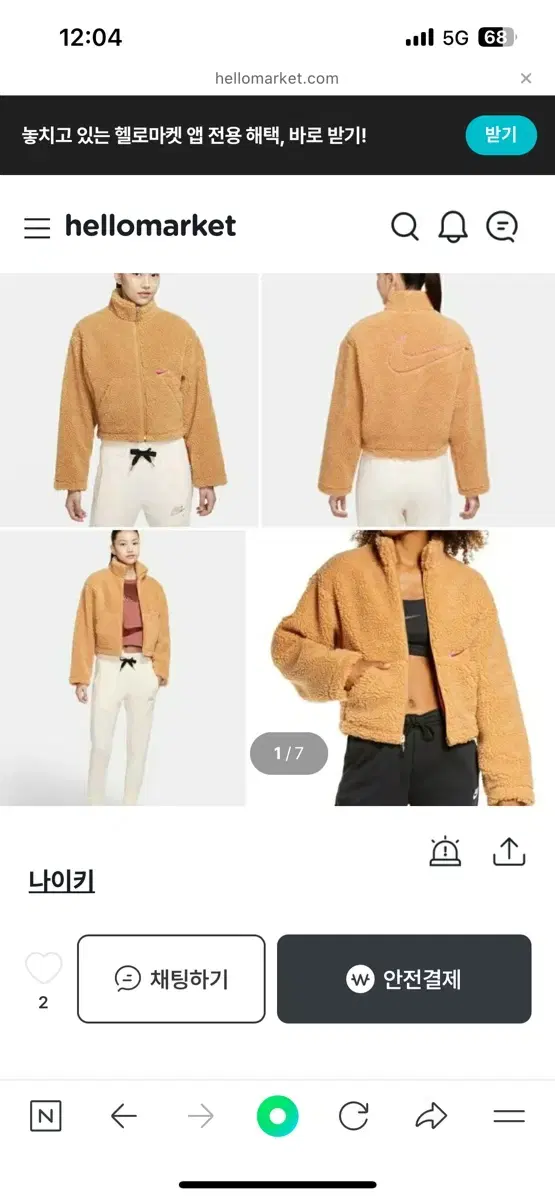
Task: Open the 나이키 brand link
Action: coord(61,881)
